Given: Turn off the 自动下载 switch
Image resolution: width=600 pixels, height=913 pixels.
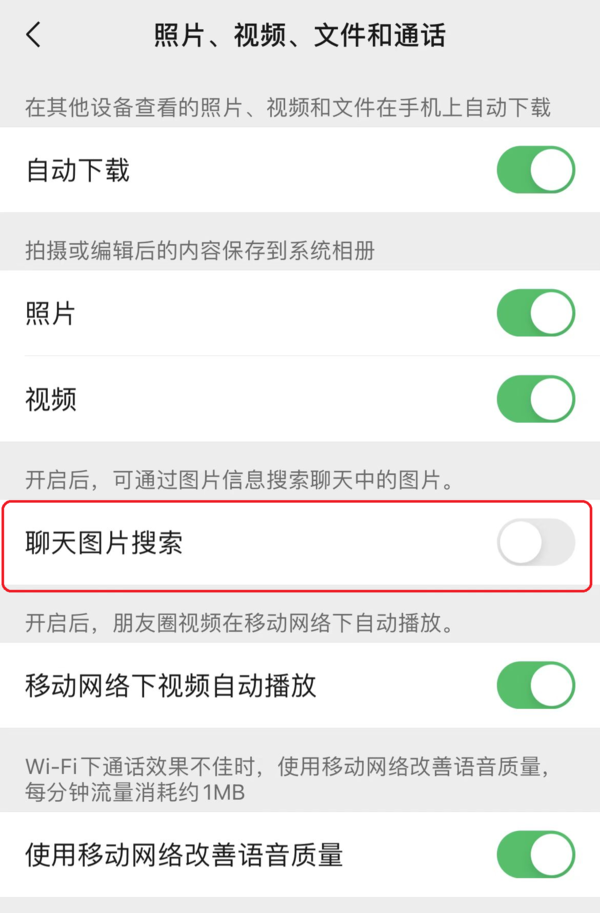Looking at the screenshot, I should click(535, 170).
